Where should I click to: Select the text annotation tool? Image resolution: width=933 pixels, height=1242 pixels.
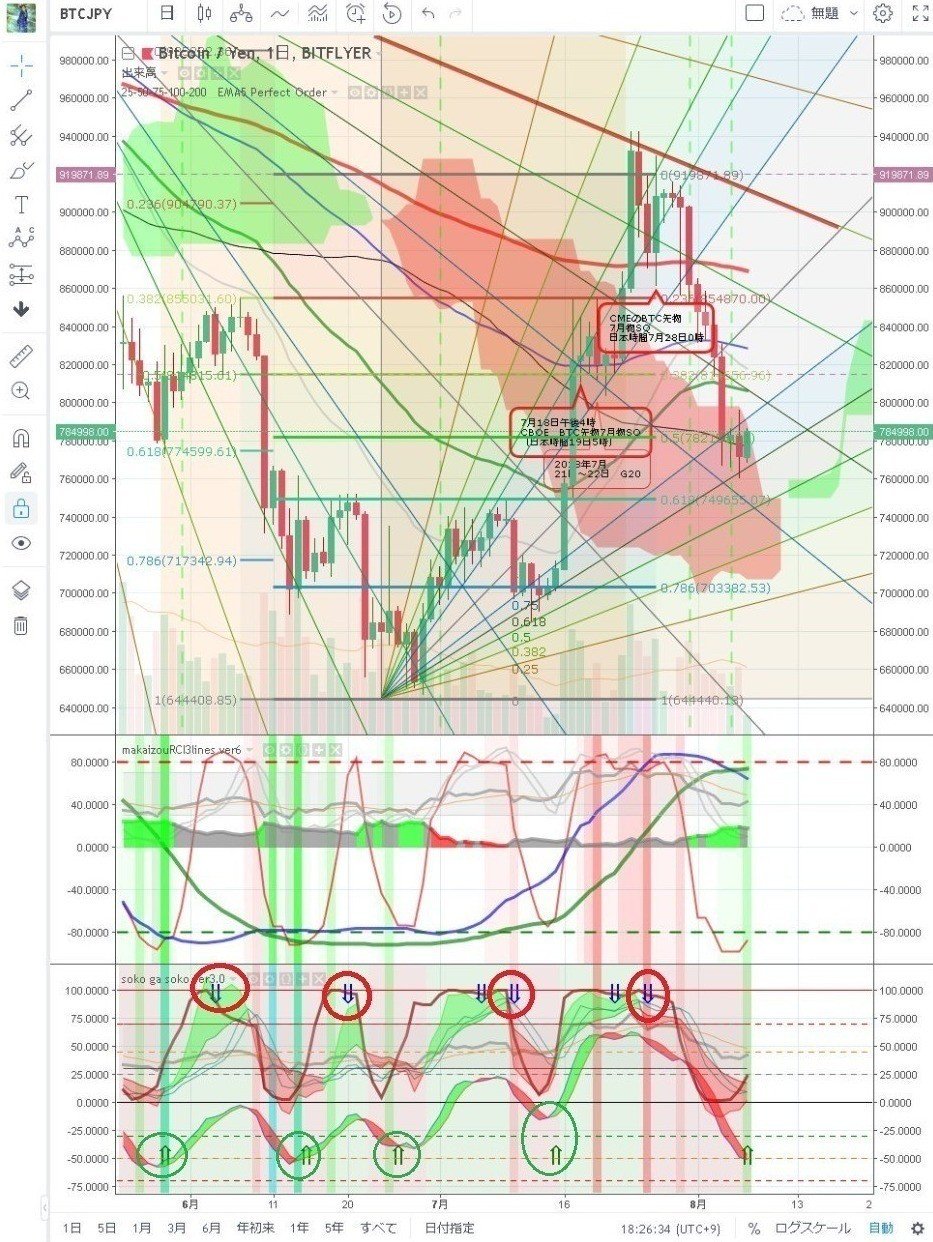tap(21, 205)
